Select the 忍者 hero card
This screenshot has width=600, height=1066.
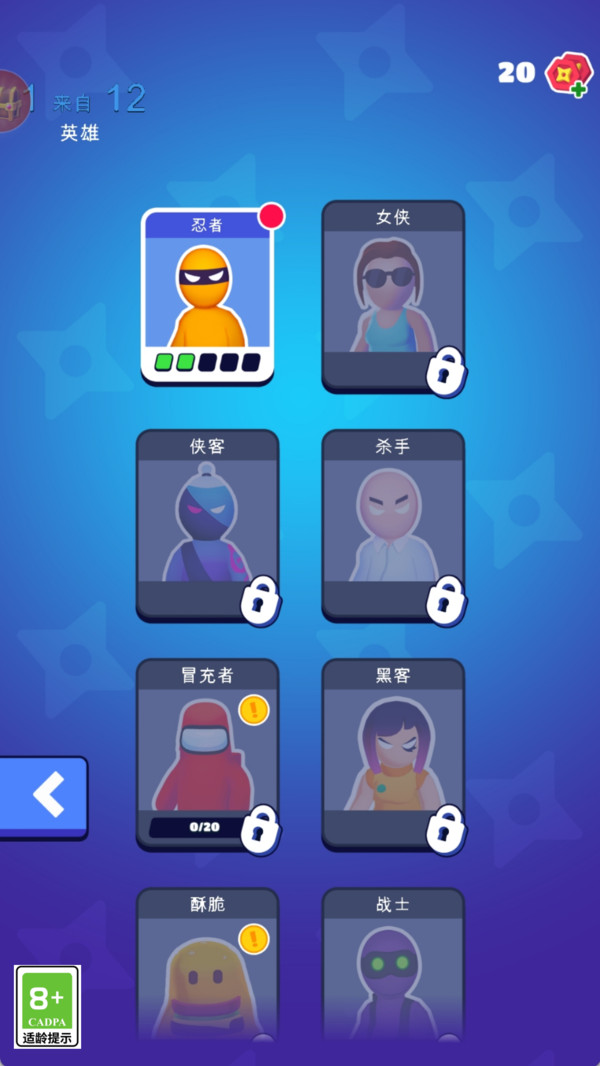point(207,296)
